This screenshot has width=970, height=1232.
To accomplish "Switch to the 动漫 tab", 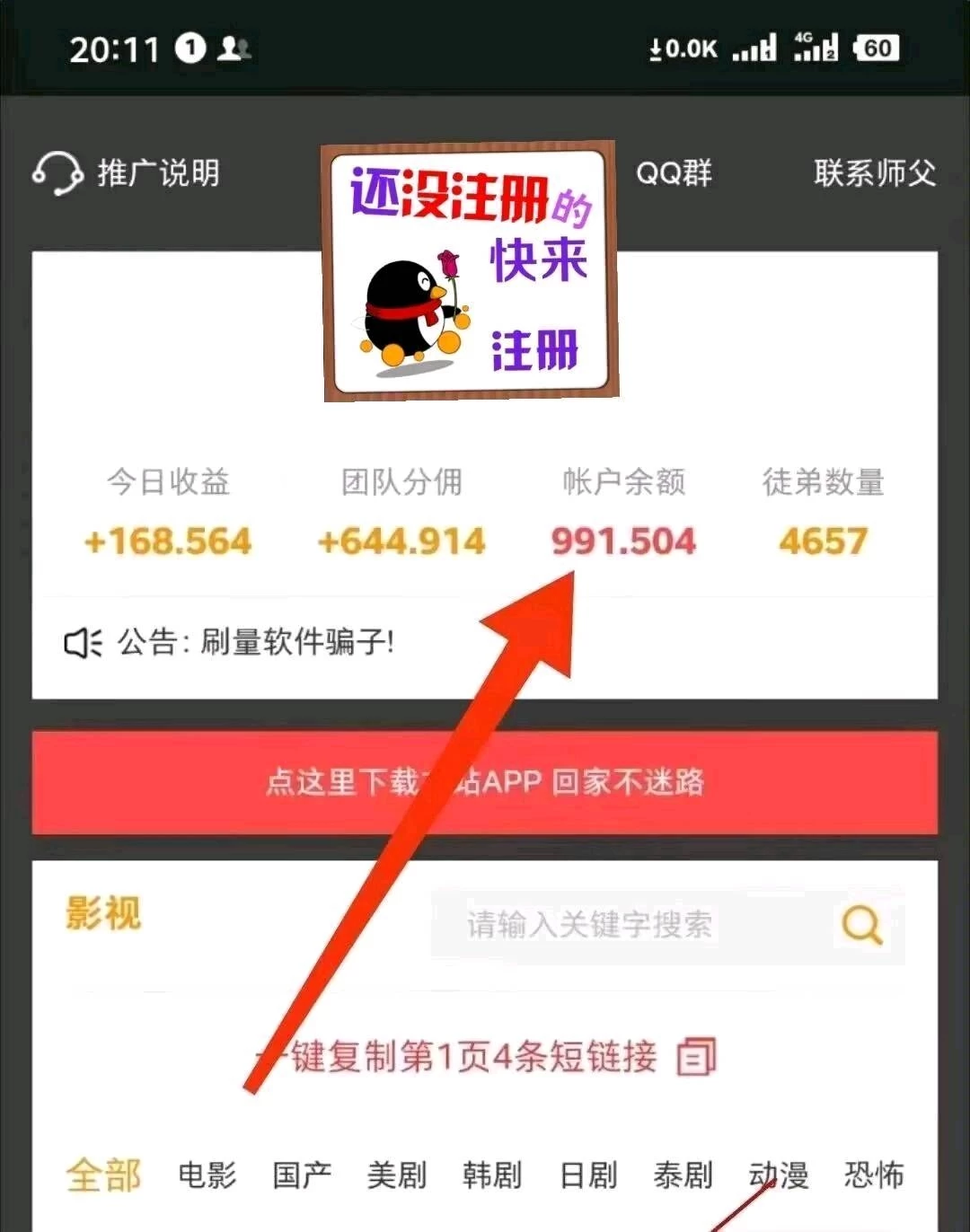I will [778, 1175].
